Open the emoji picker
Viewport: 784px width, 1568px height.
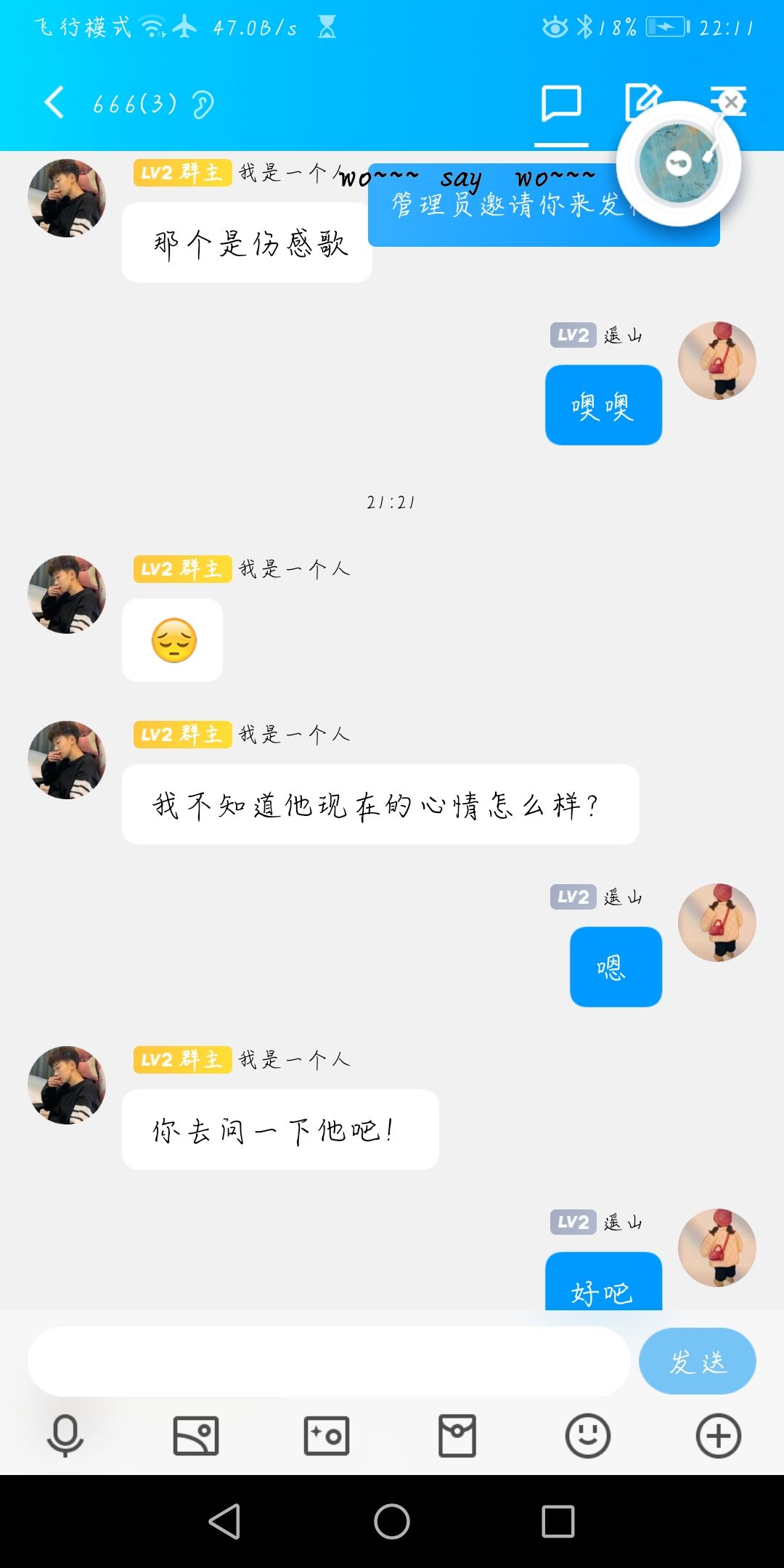[587, 1435]
